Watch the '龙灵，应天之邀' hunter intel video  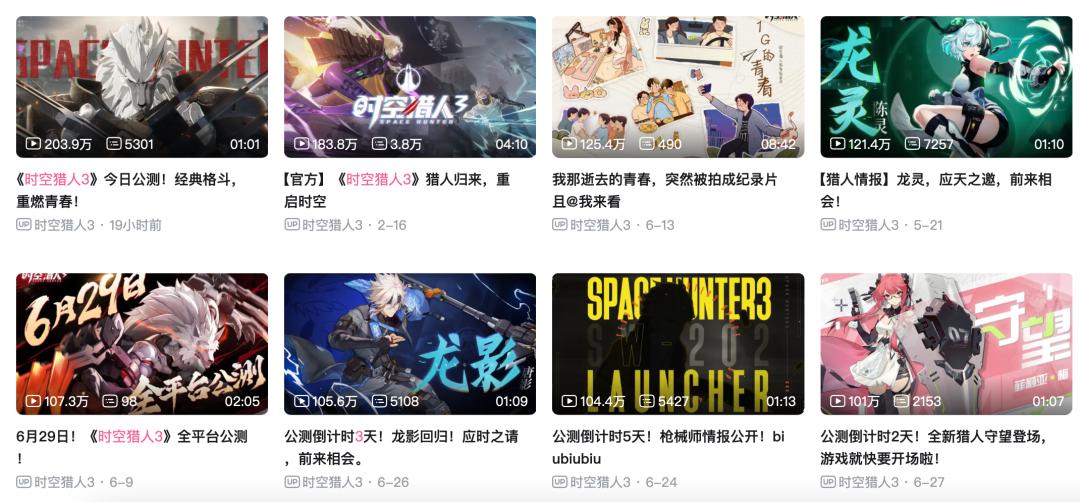[x=945, y=86]
